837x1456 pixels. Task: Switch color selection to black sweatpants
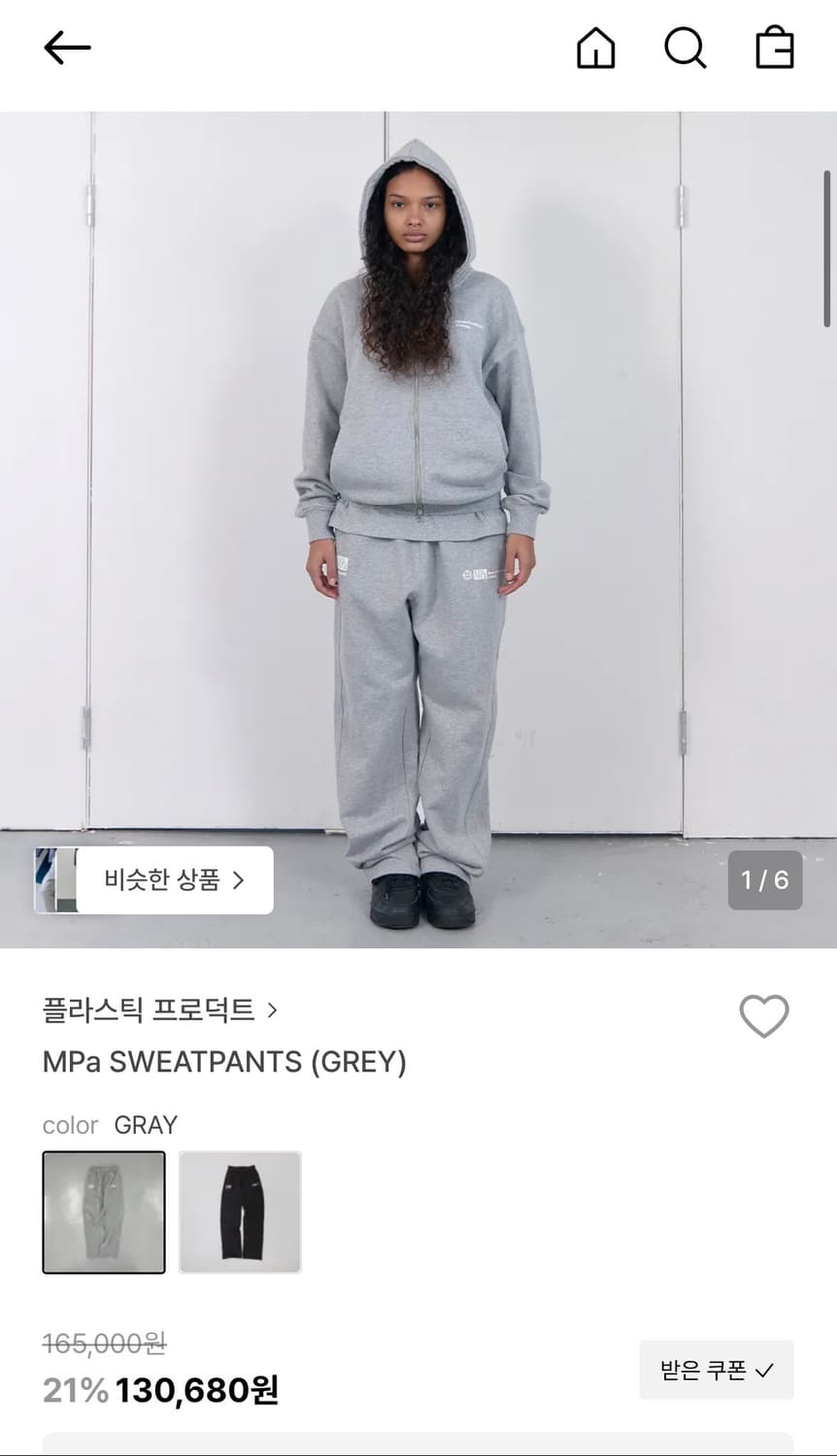point(240,1212)
